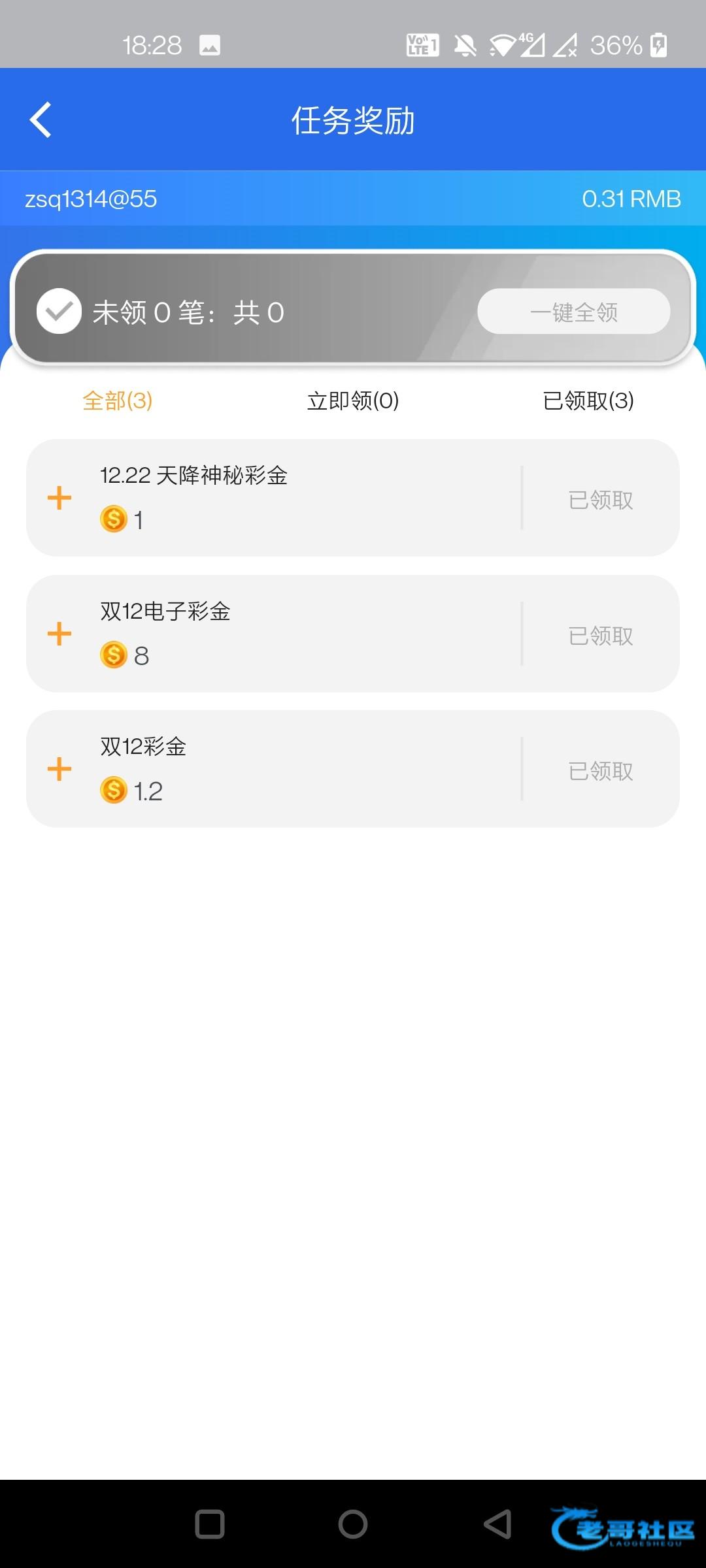Expand the 12.22 天降神秘彩金 reward
Image resolution: width=706 pixels, height=1568 pixels.
point(59,498)
